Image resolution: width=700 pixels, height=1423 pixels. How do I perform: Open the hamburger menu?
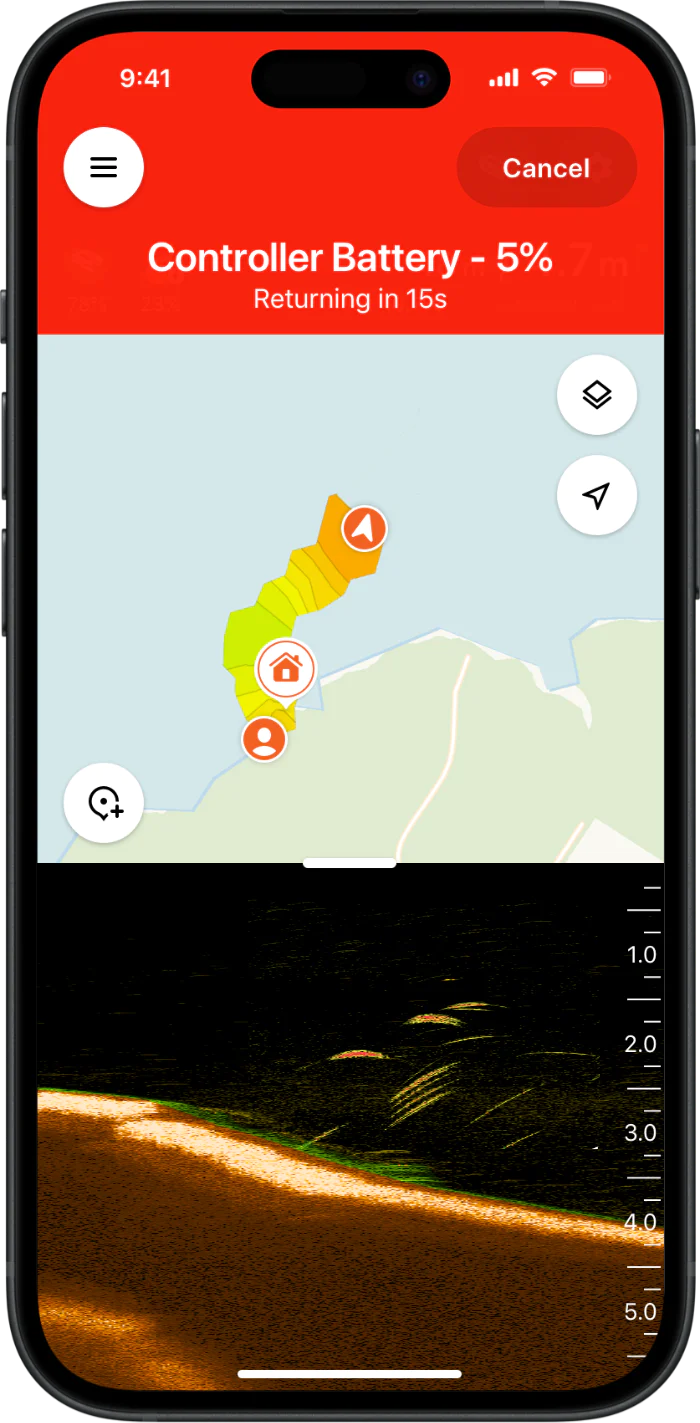[104, 167]
